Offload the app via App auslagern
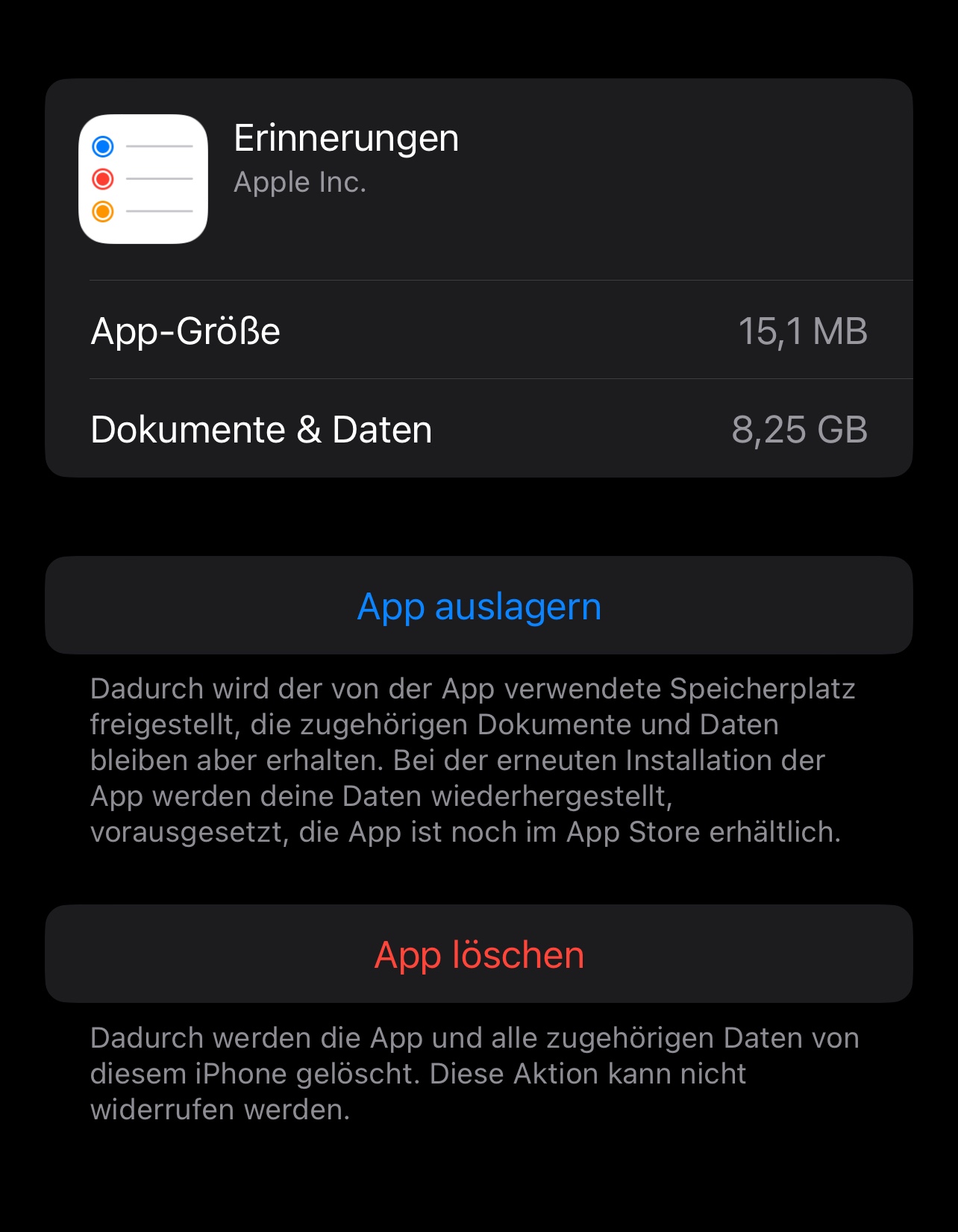 479,606
